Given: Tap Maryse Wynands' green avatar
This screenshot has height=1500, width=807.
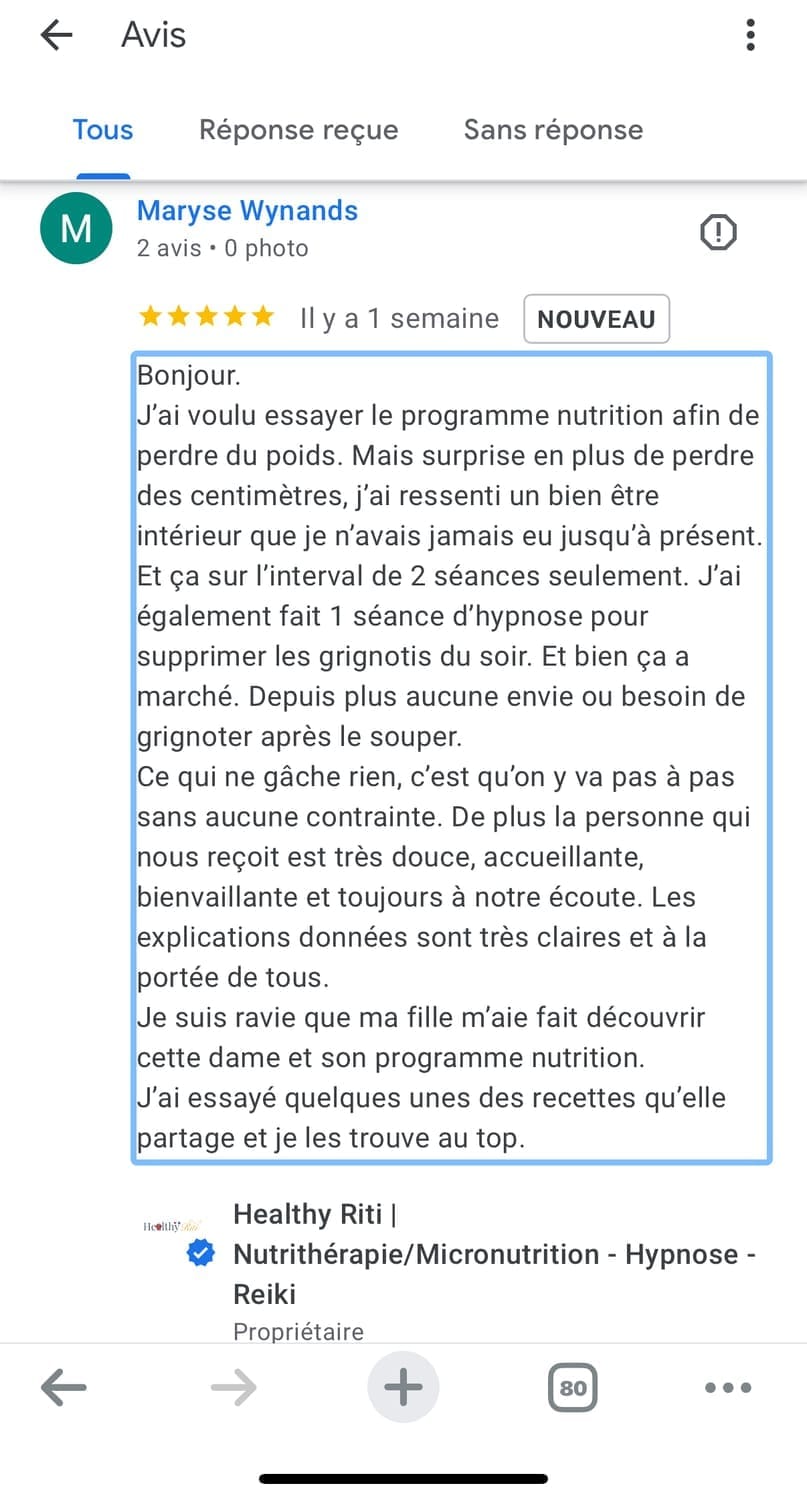Looking at the screenshot, I should (76, 229).
